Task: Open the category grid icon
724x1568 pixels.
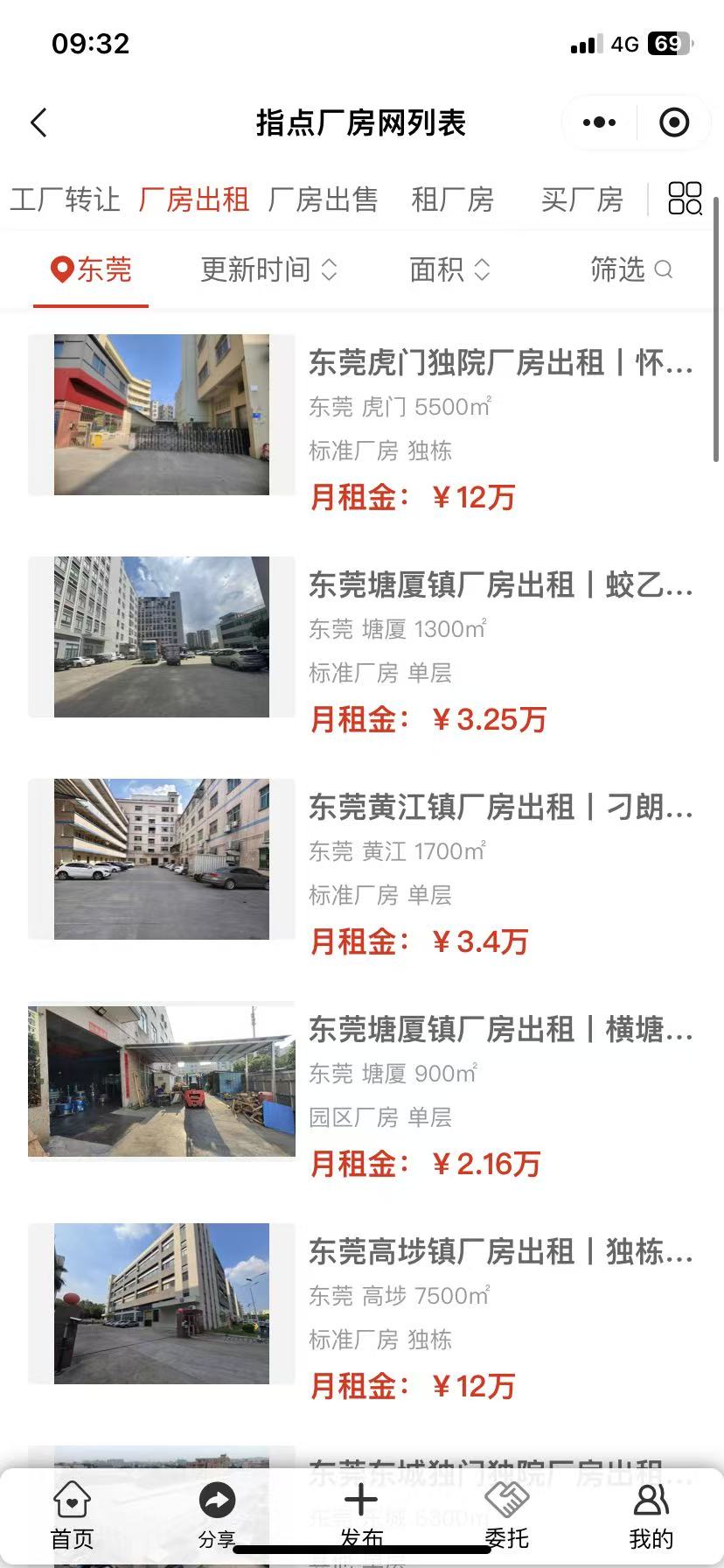Action: (685, 199)
